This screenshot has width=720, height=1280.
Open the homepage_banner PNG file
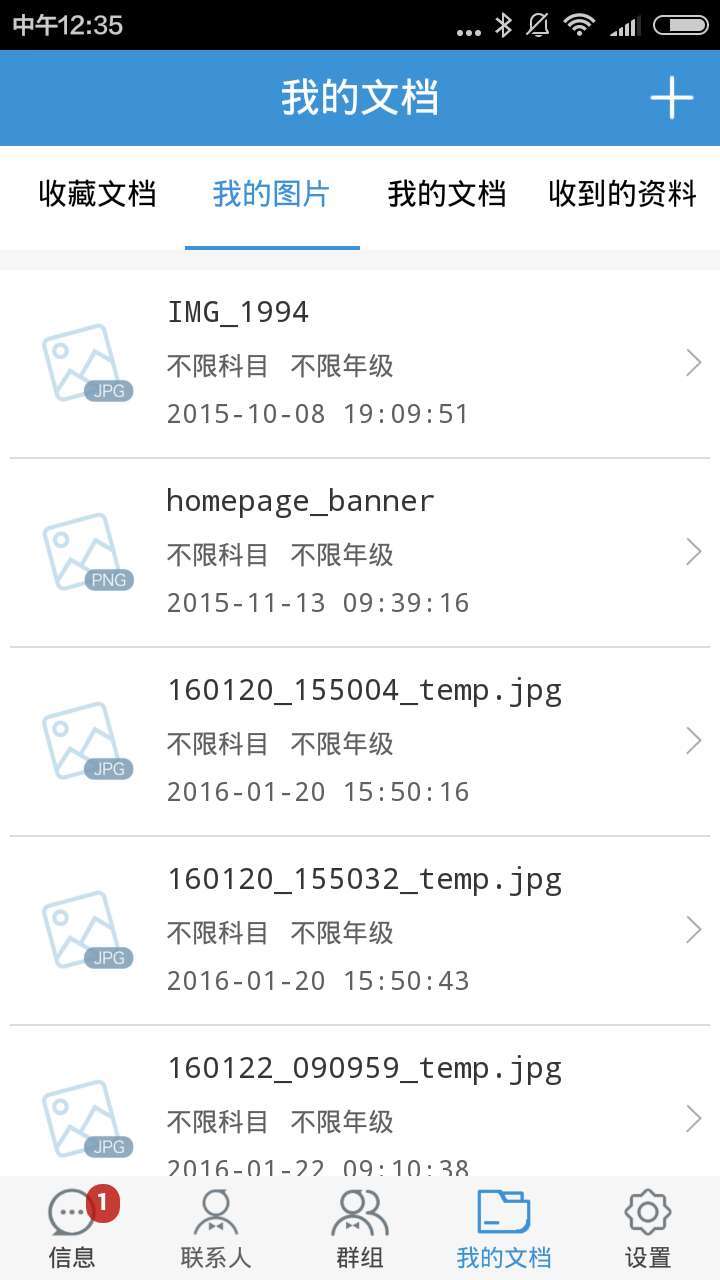360,552
